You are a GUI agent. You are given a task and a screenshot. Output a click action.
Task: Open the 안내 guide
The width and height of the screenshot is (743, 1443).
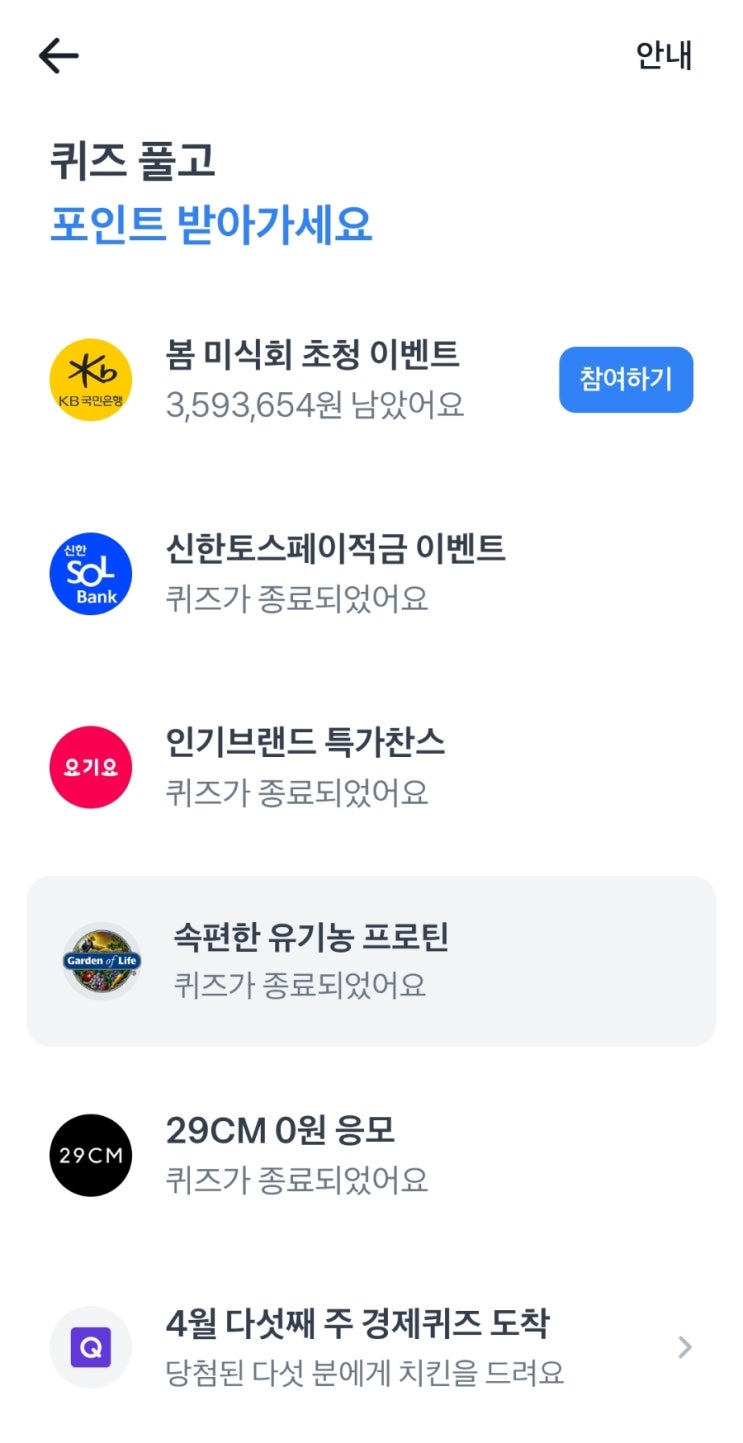664,56
